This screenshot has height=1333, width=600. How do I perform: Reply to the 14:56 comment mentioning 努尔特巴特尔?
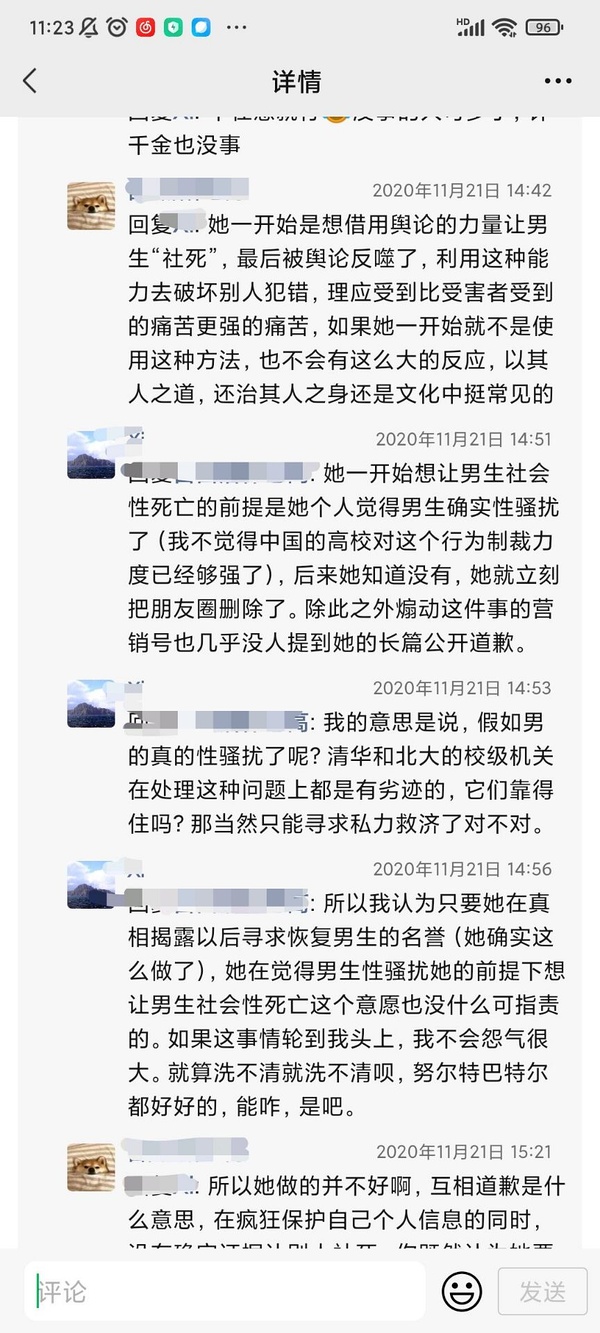[340, 1008]
